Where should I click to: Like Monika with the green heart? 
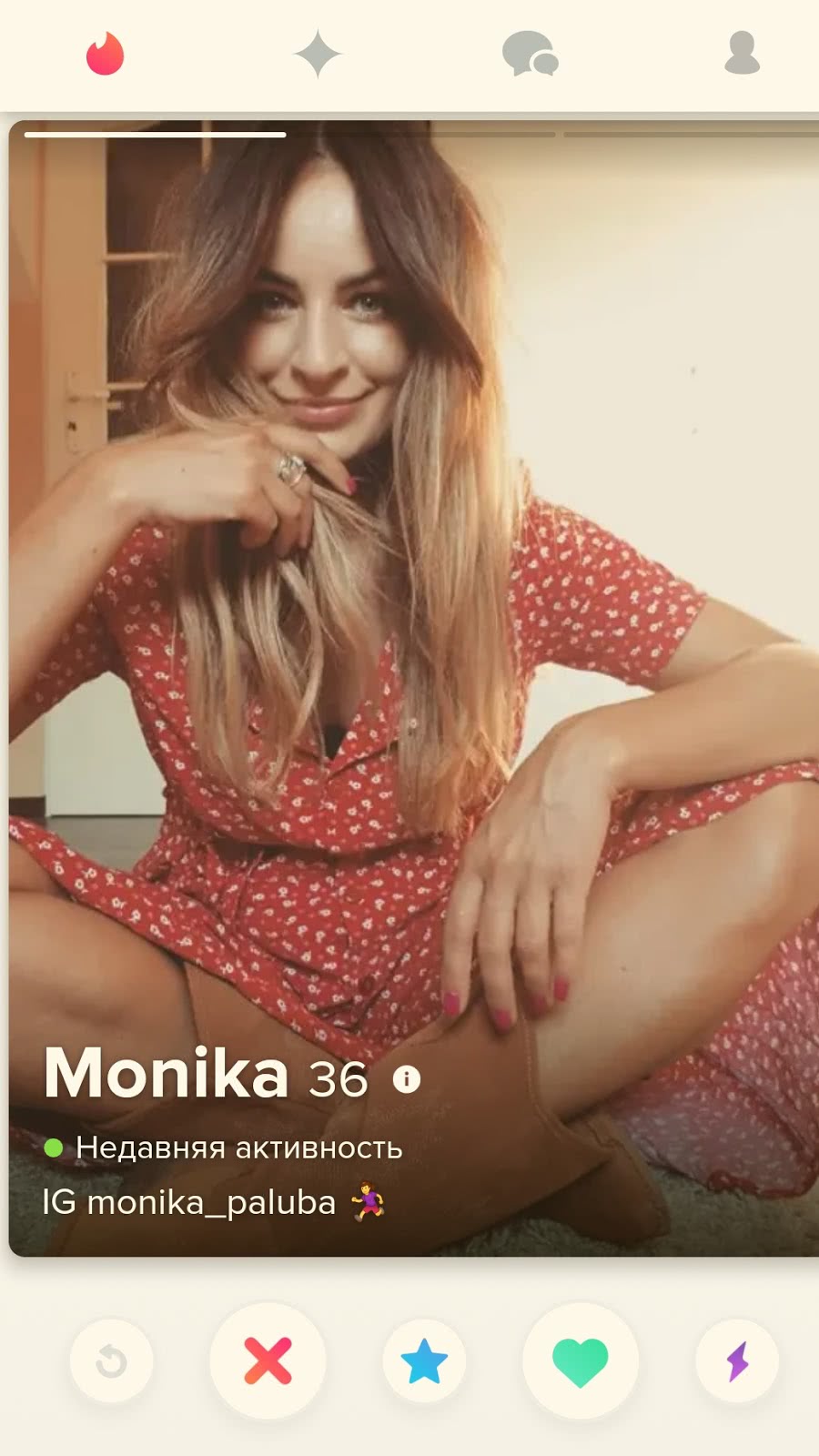tap(580, 1361)
